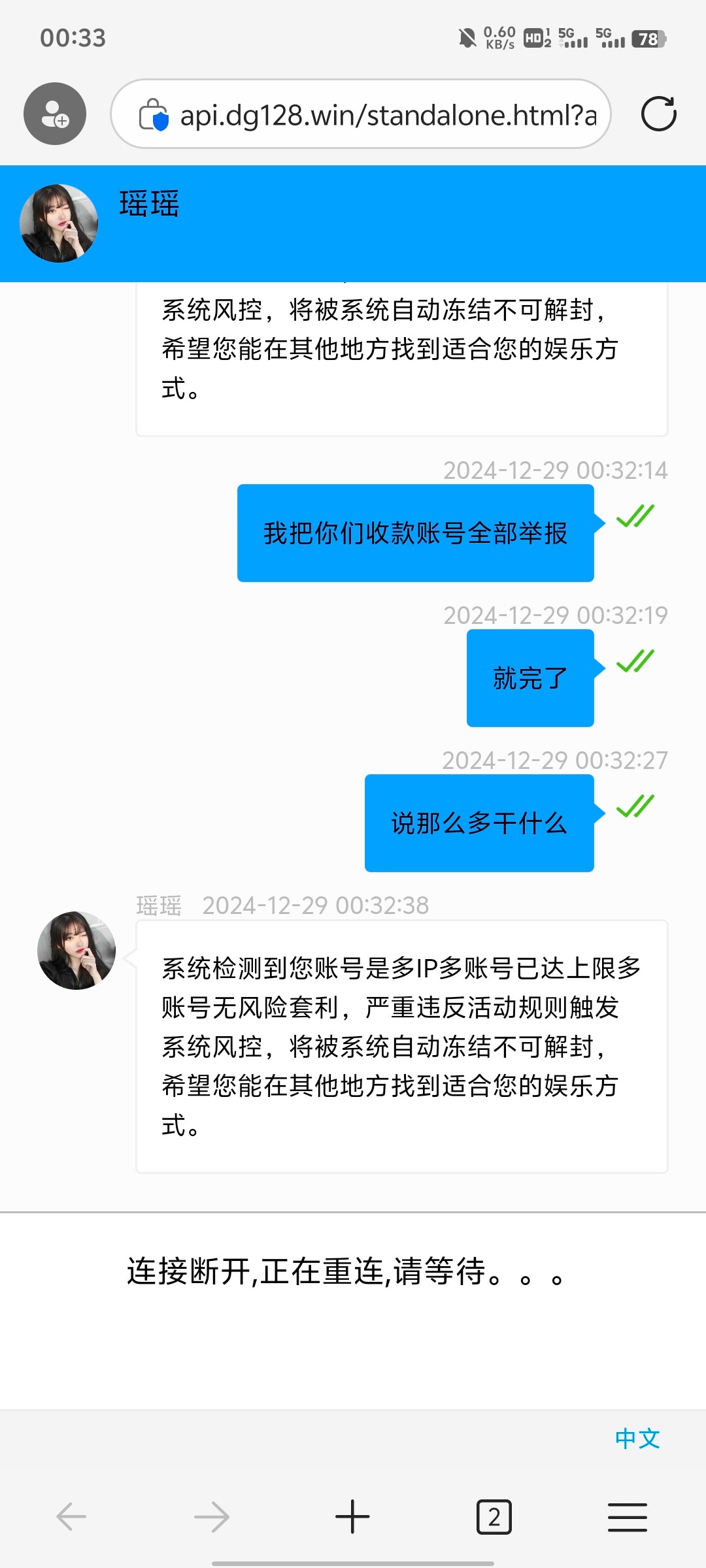This screenshot has width=706, height=1568.
Task: Switch language via the 中文 link
Action: coord(637,1438)
